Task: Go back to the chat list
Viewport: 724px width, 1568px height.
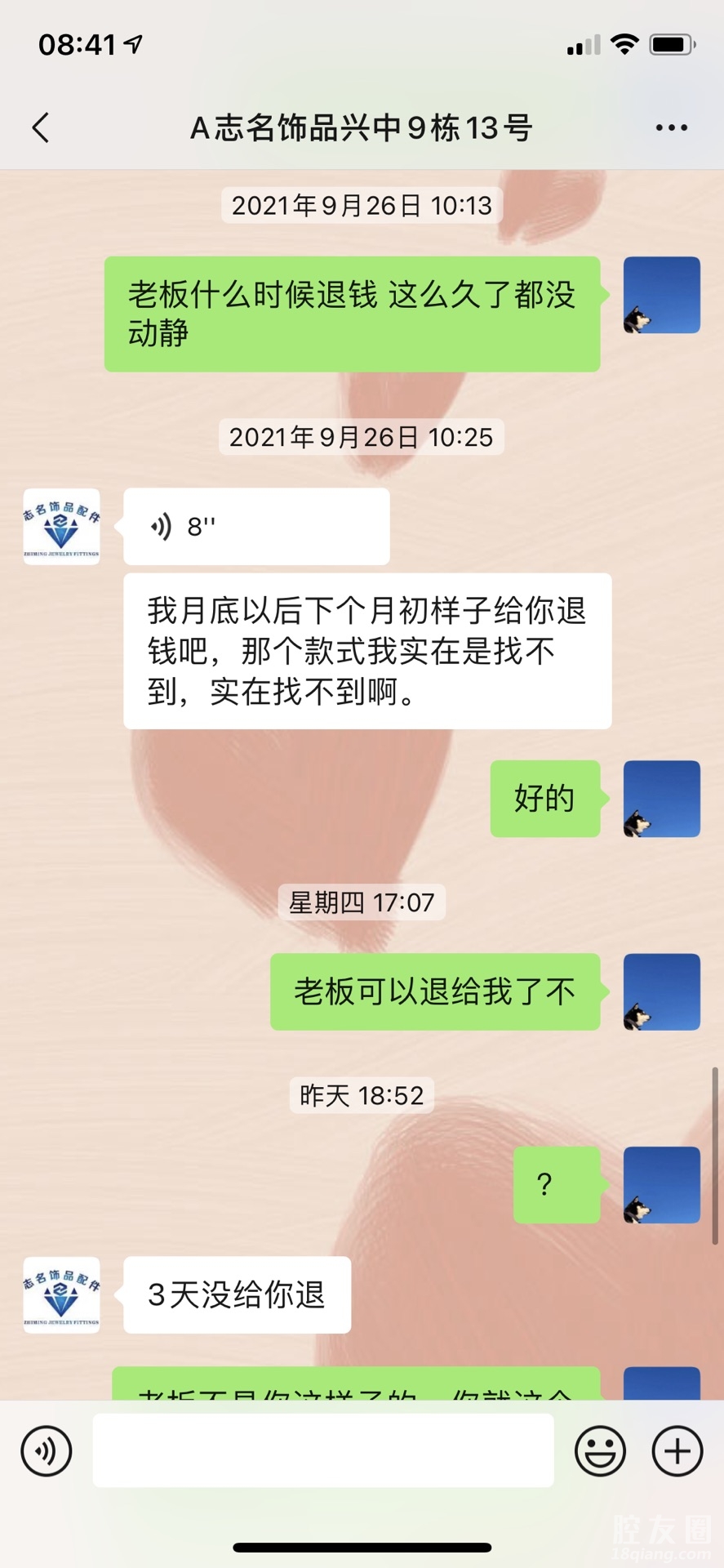Action: click(41, 127)
